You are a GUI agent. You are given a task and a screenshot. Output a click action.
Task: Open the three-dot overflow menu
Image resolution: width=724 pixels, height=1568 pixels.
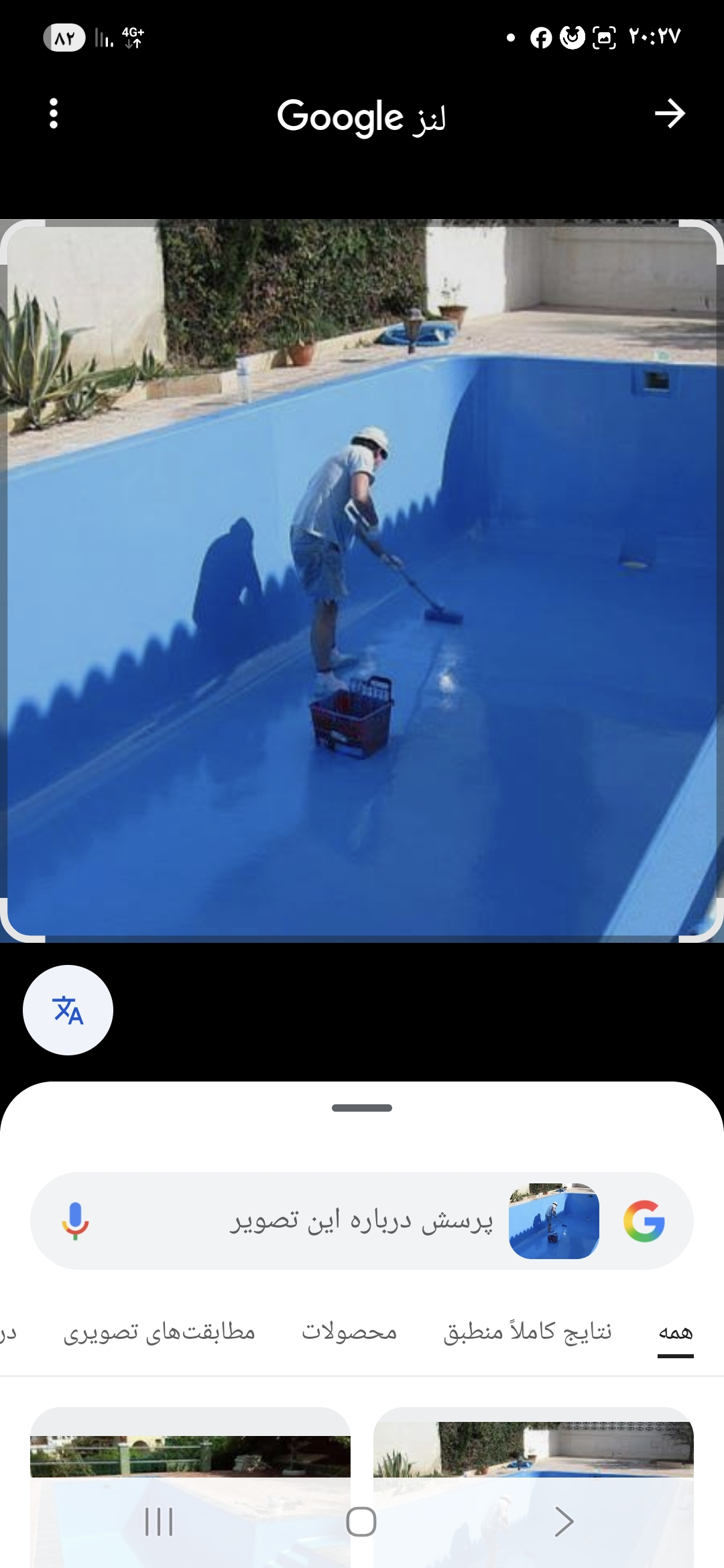coord(54,114)
